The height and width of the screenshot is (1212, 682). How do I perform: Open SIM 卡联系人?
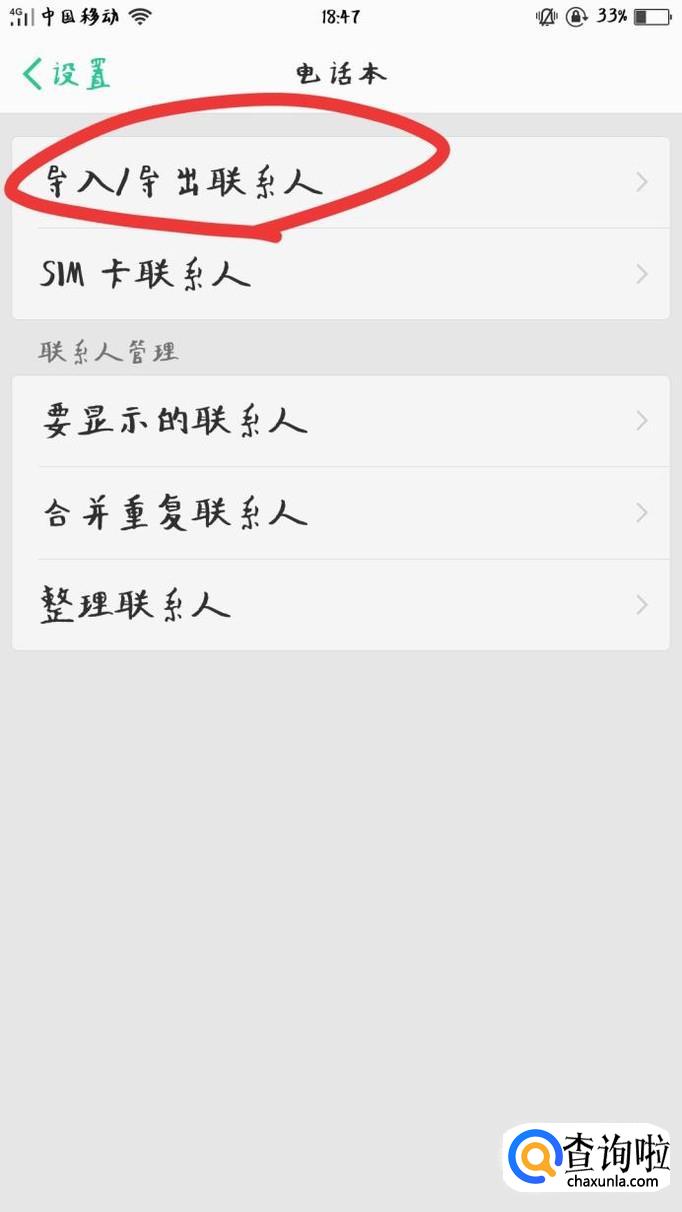coord(340,274)
